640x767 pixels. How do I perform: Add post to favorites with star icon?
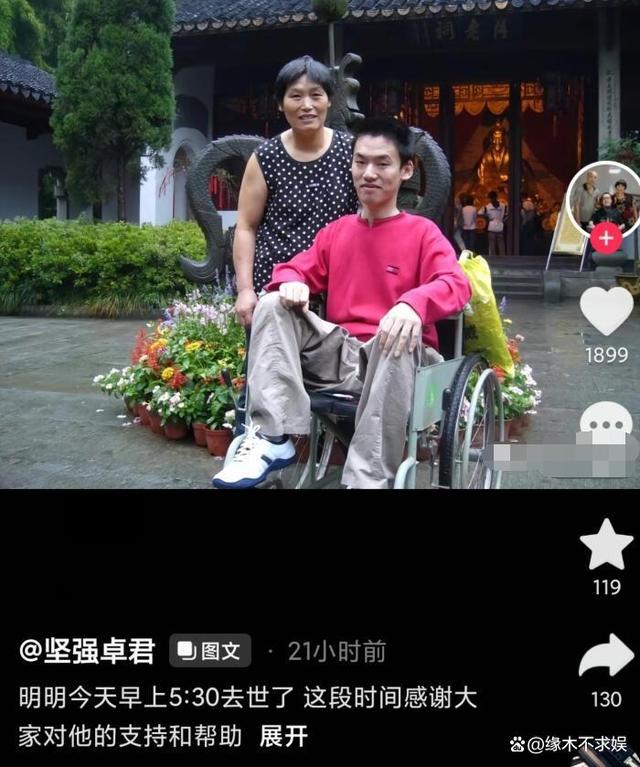(606, 546)
